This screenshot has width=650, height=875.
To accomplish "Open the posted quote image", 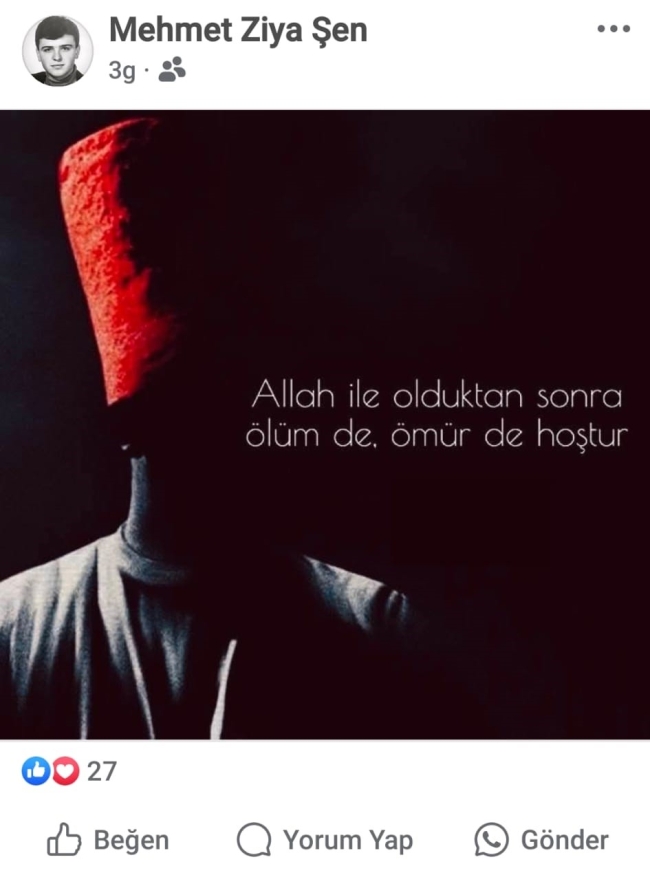I will tap(325, 425).
